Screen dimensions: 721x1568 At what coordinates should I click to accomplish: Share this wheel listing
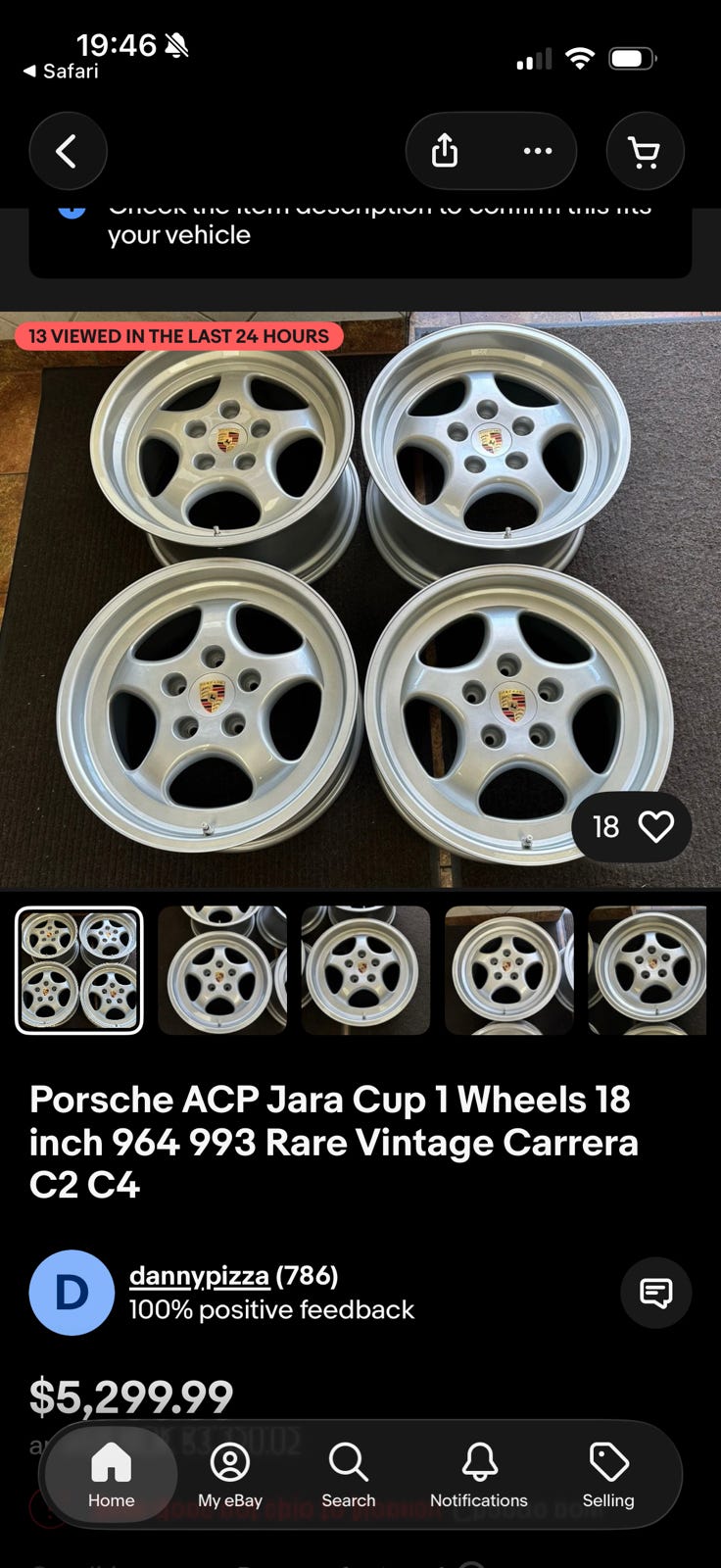click(445, 151)
